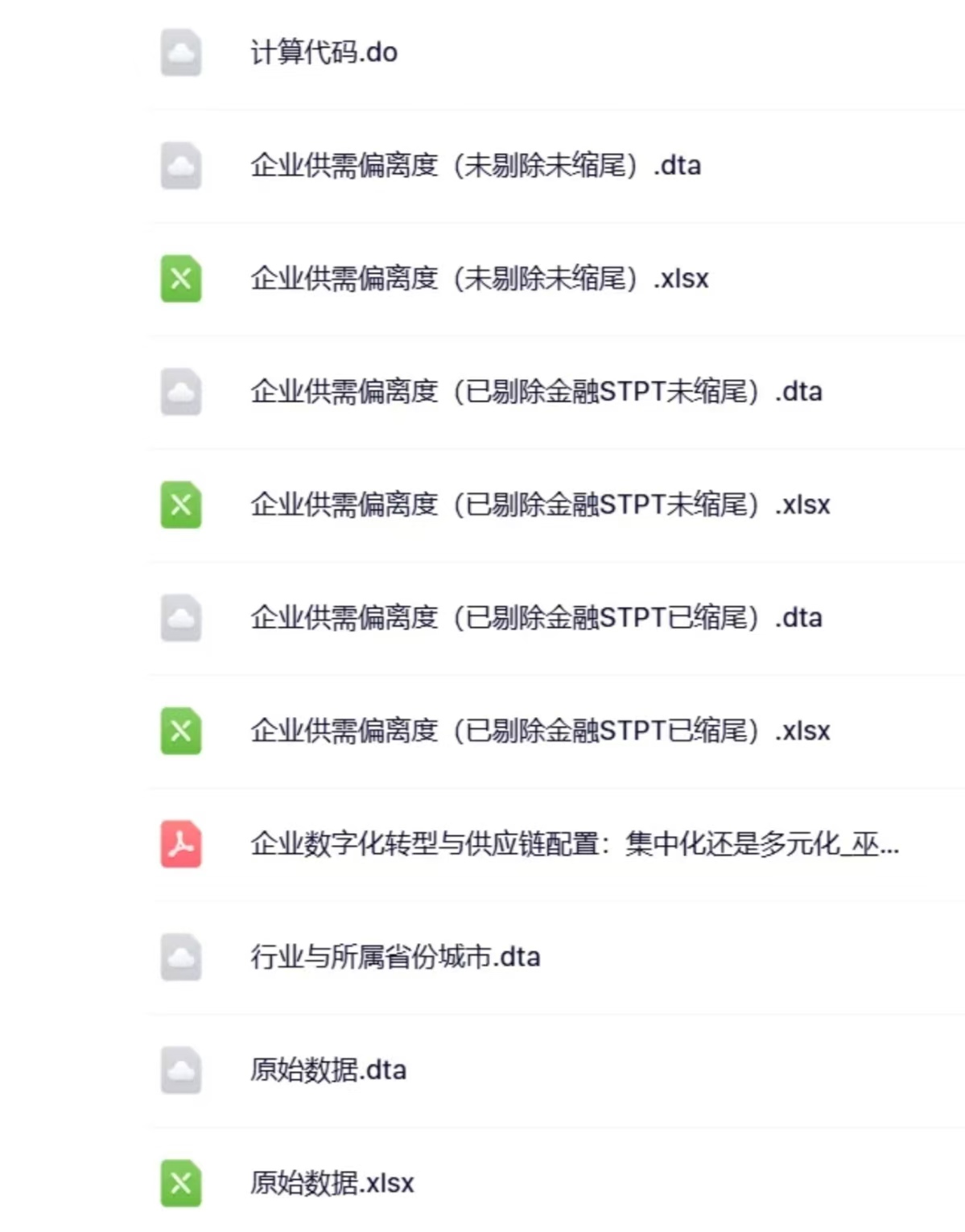This screenshot has width=965, height=1232.
Task: Open 企业供需偏离度（已剔除金融STPT未缩尾）.dta file
Action: [535, 392]
